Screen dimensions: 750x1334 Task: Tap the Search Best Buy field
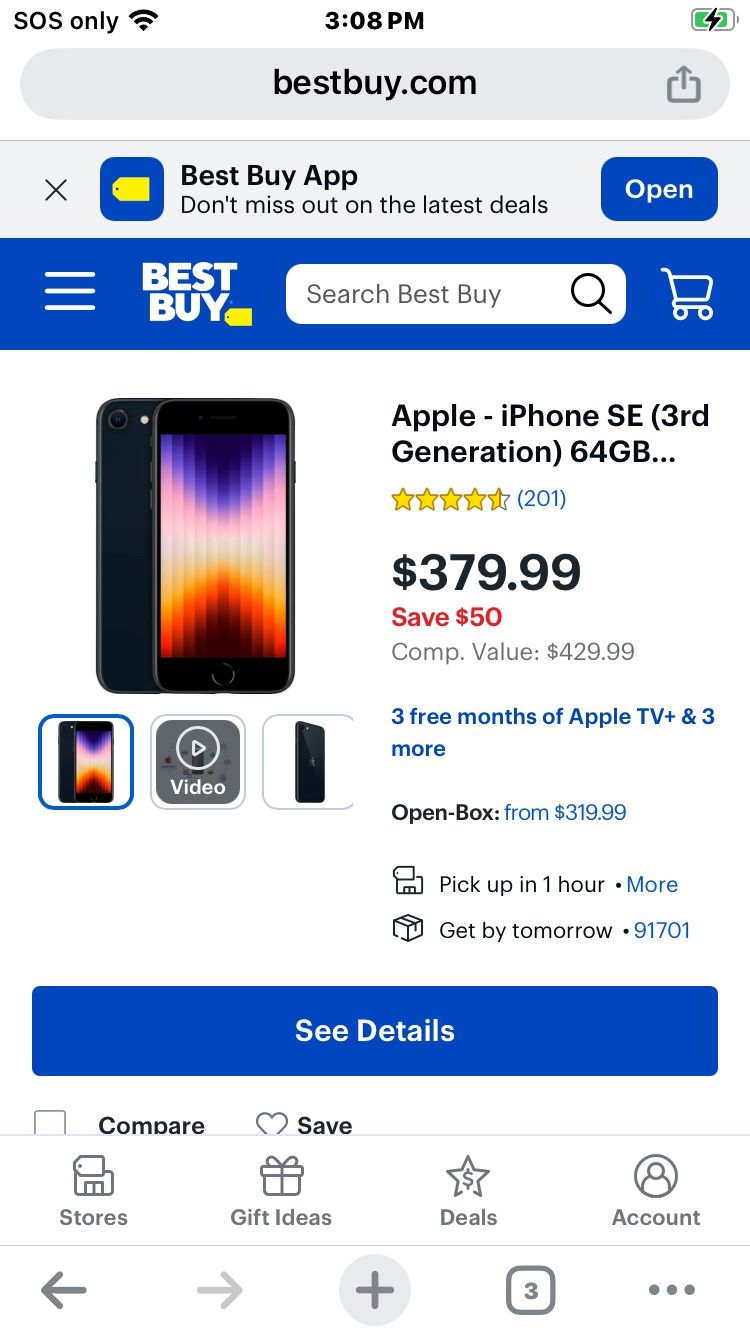tap(430, 294)
